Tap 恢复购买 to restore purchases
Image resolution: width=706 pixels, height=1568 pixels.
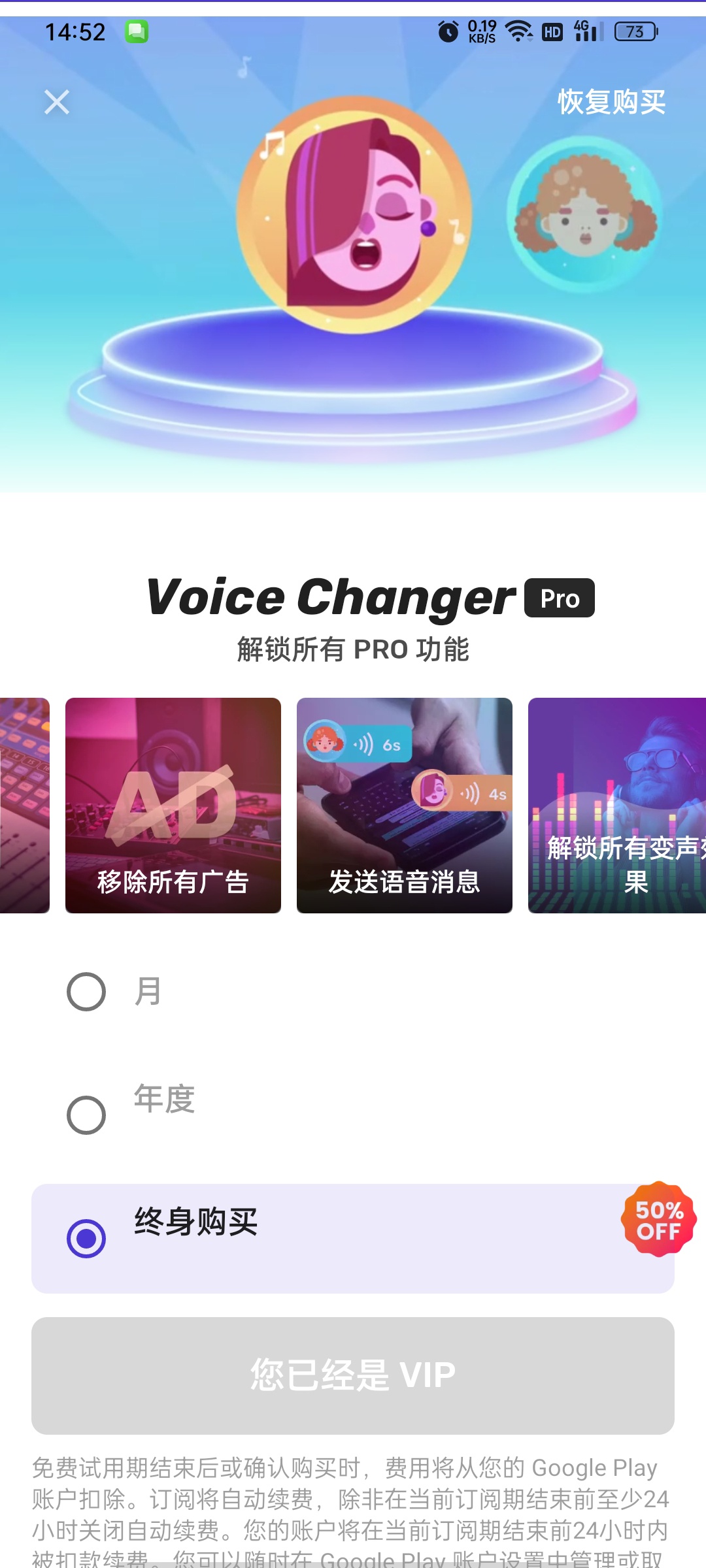[611, 102]
